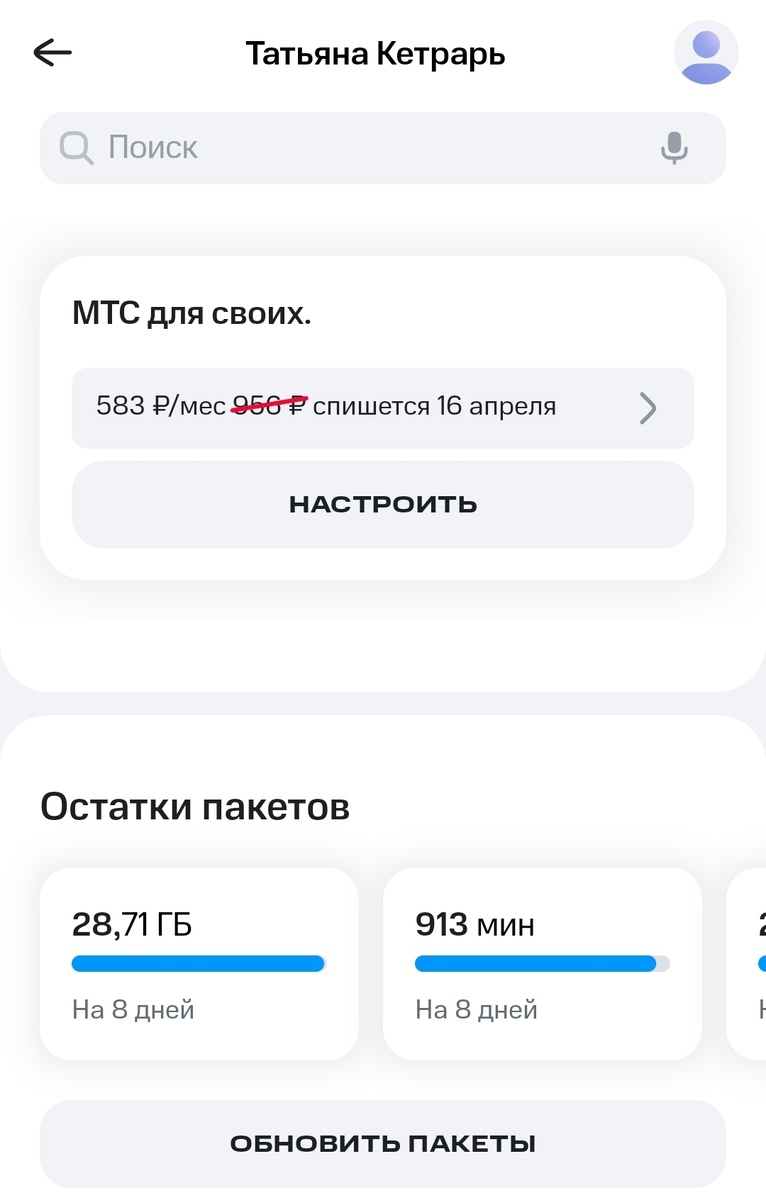The image size is (766, 1200).
Task: Click the Татьяна Кетрарь name in header
Action: coord(375,52)
